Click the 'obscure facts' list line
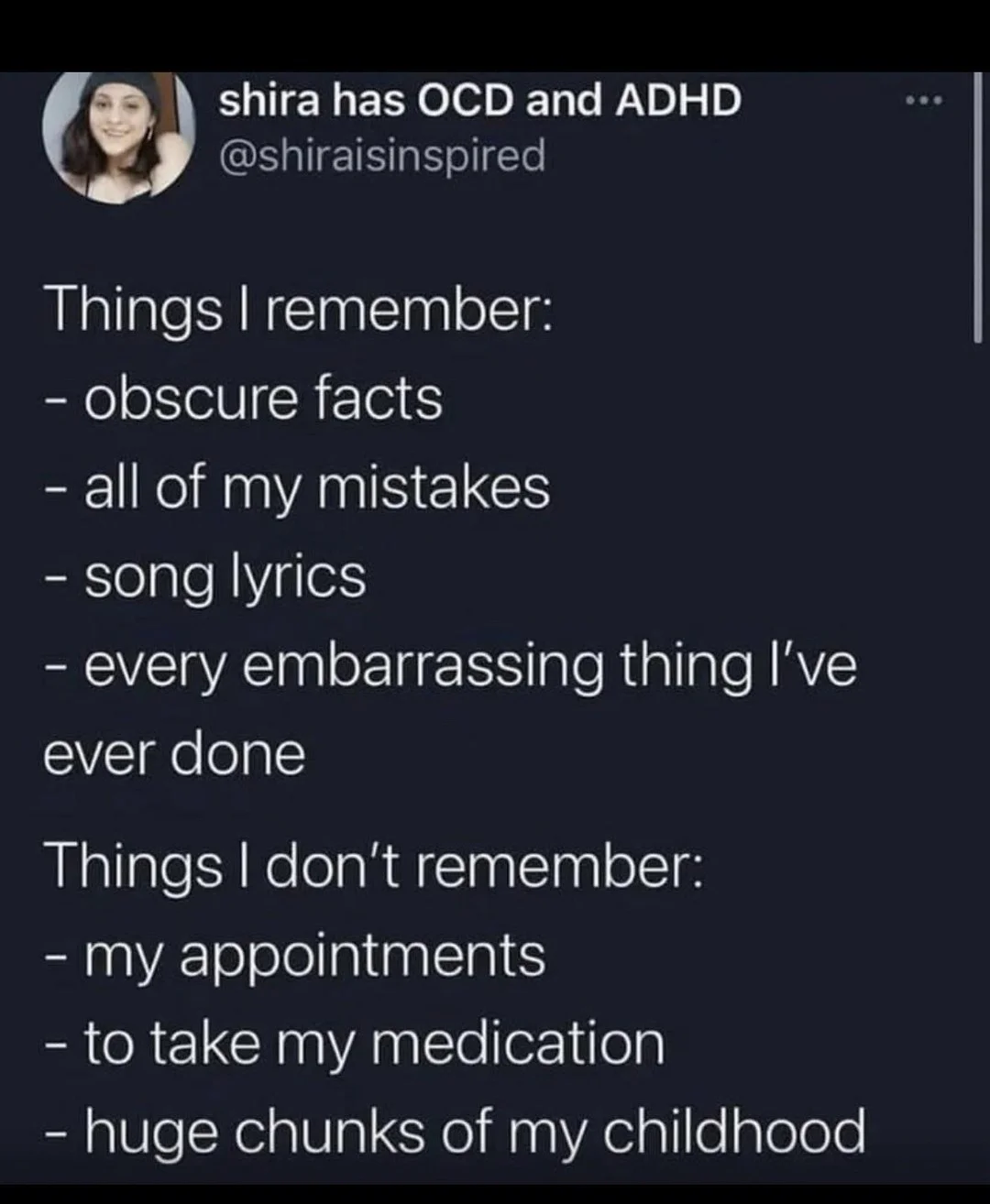The height and width of the screenshot is (1204, 990). 246,400
